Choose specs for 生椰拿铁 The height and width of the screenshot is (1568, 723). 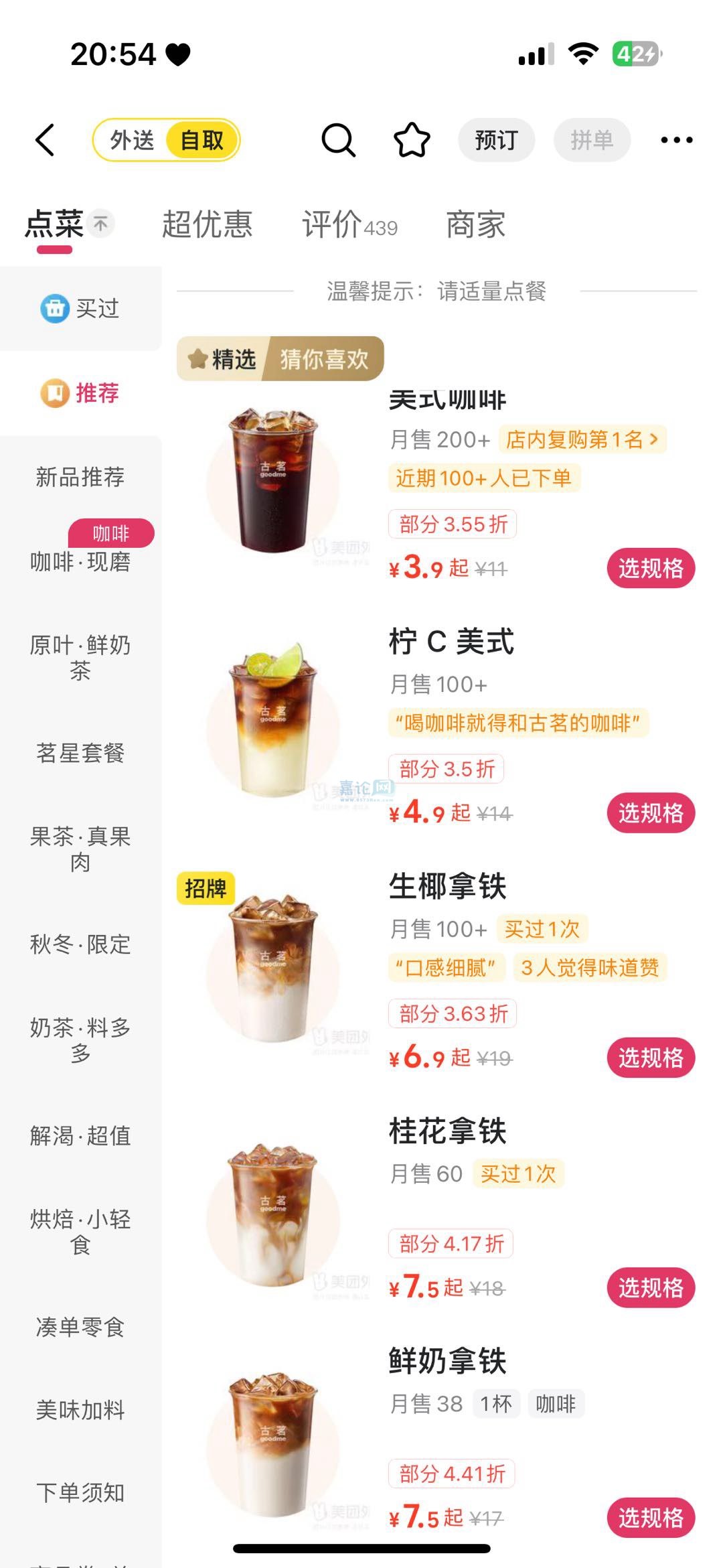[651, 1058]
